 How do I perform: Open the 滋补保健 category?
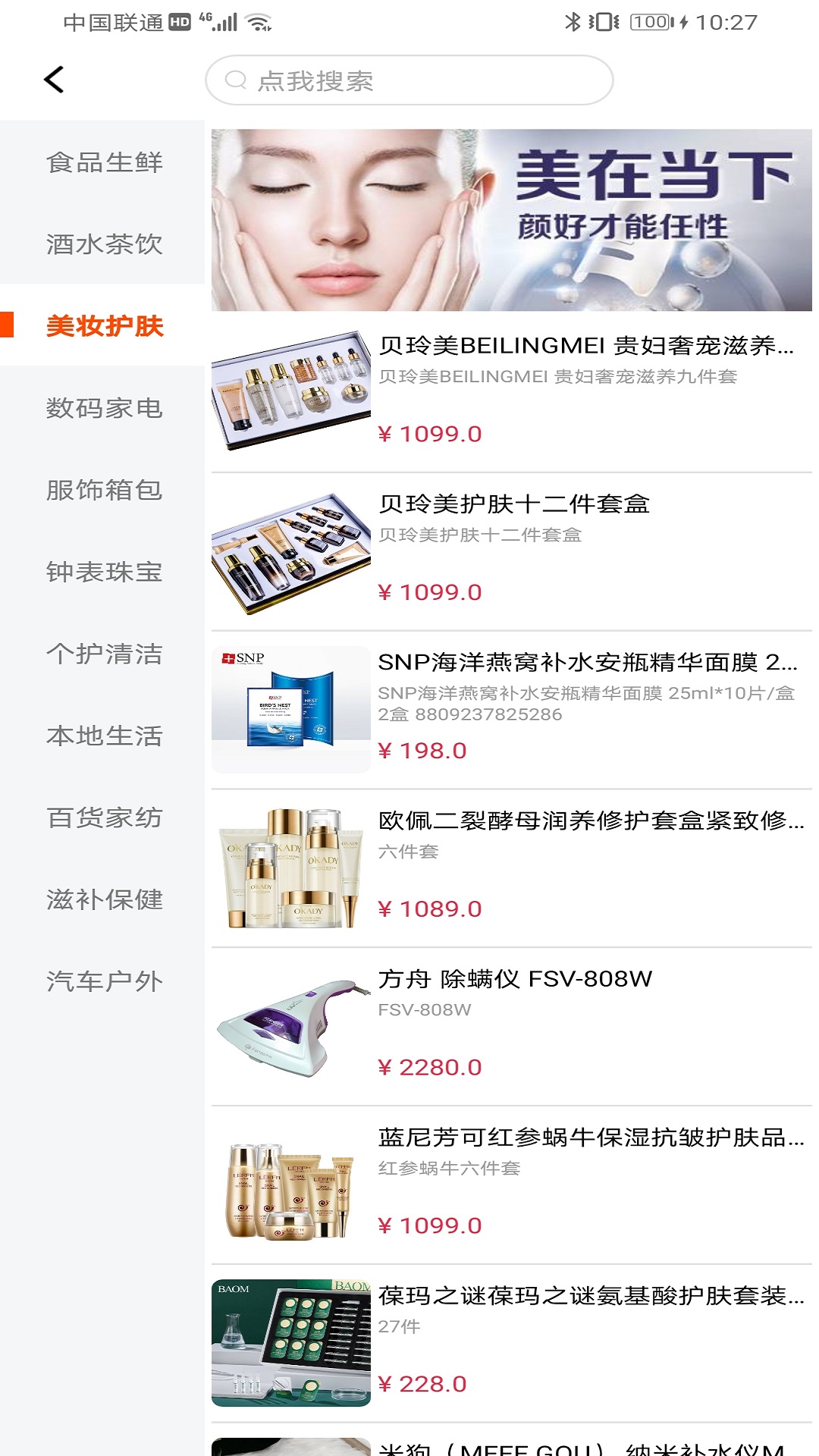pos(104,899)
